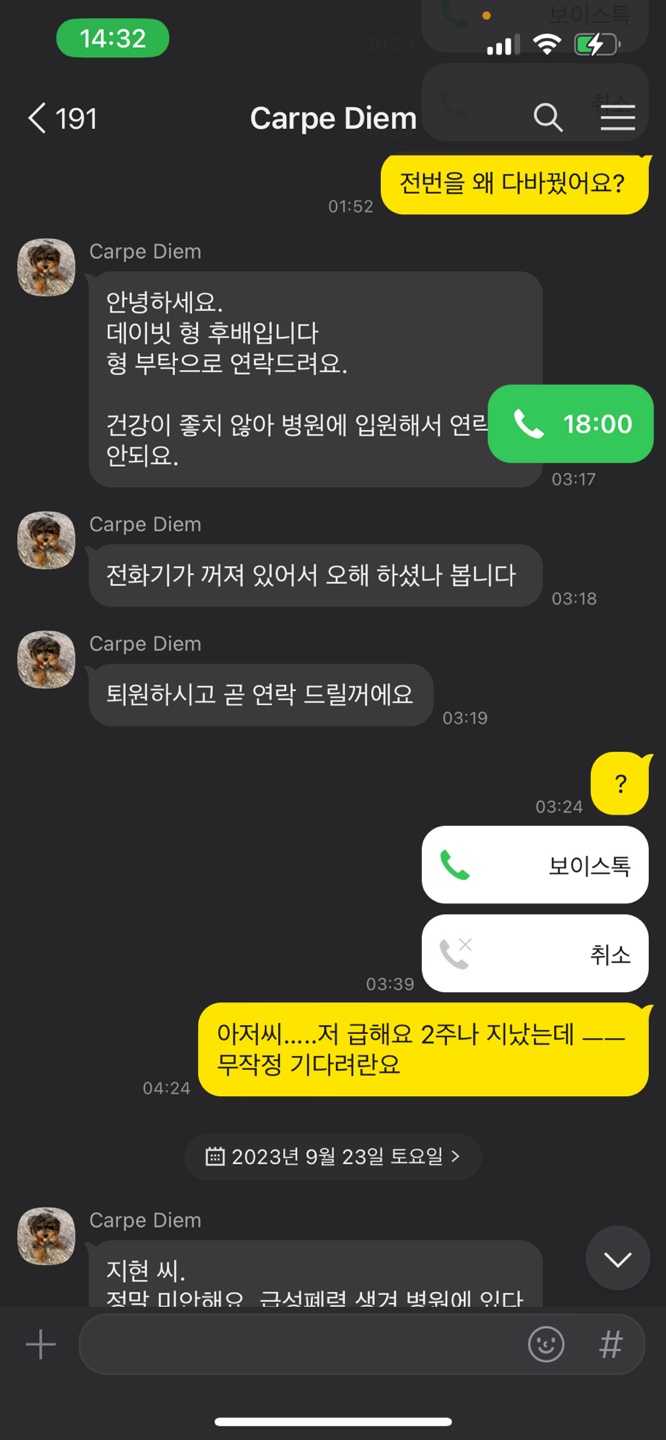Tap the green 14:32 call indicator pill
This screenshot has height=1440, width=666.
112,39
